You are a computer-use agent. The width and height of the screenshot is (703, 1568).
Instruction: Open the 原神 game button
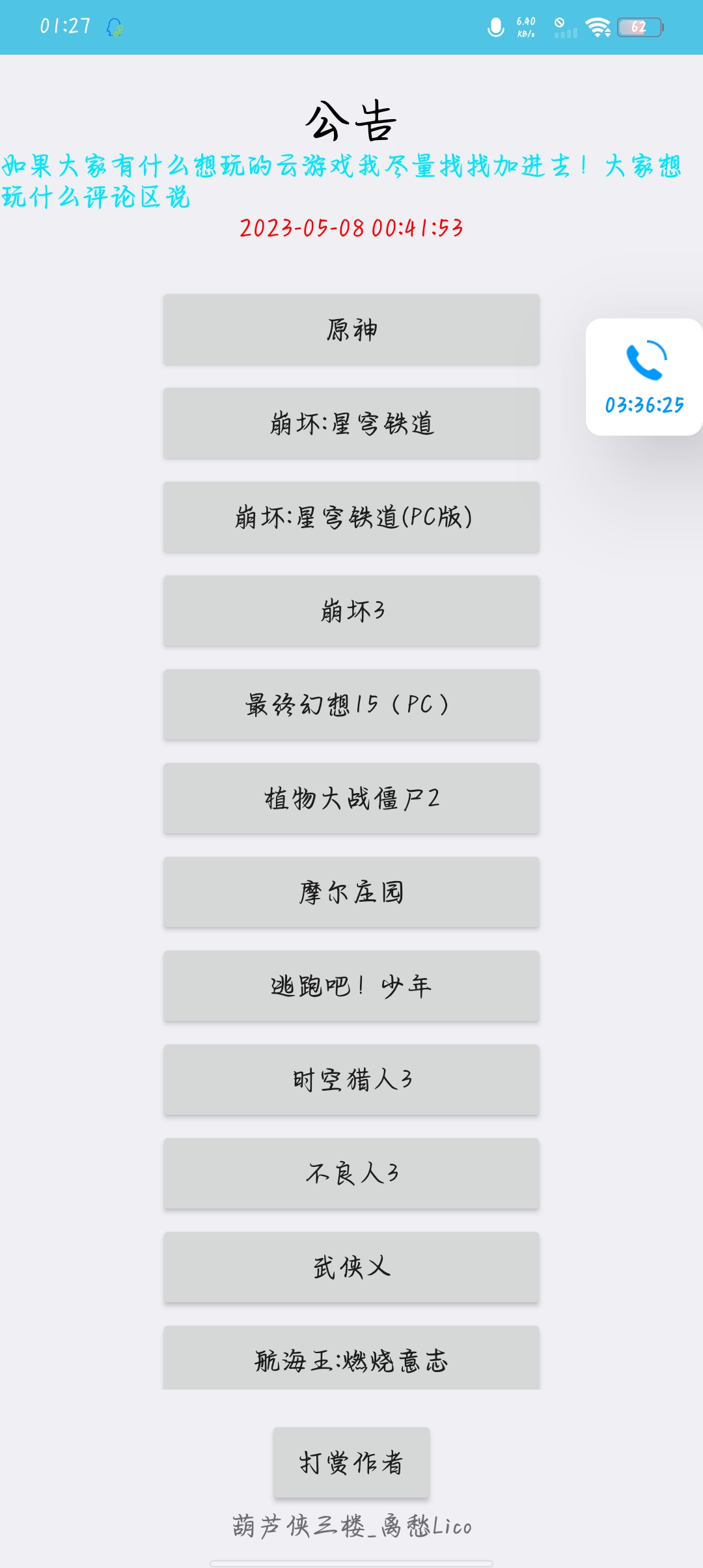[x=351, y=329]
